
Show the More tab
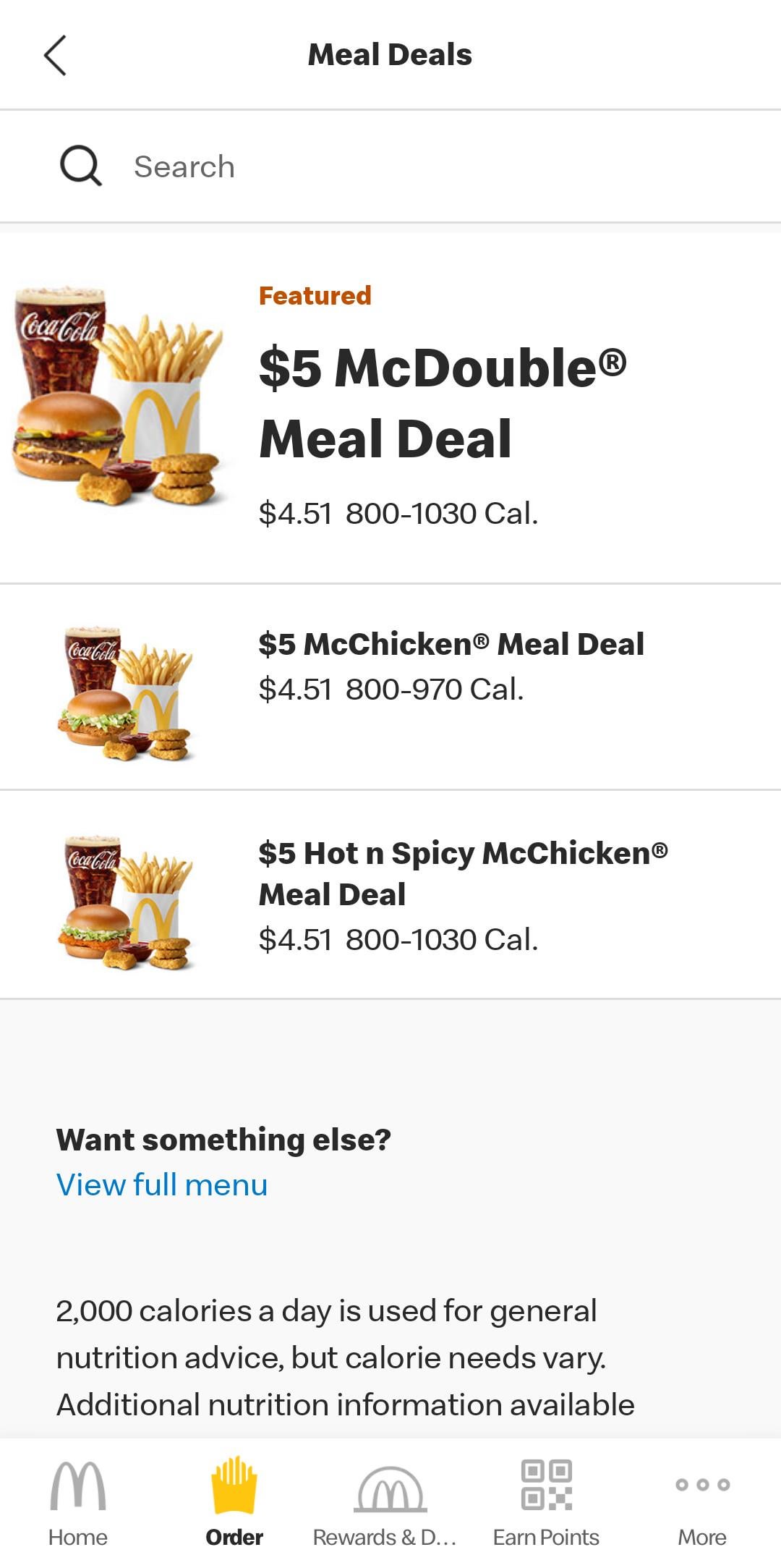pos(702,1502)
